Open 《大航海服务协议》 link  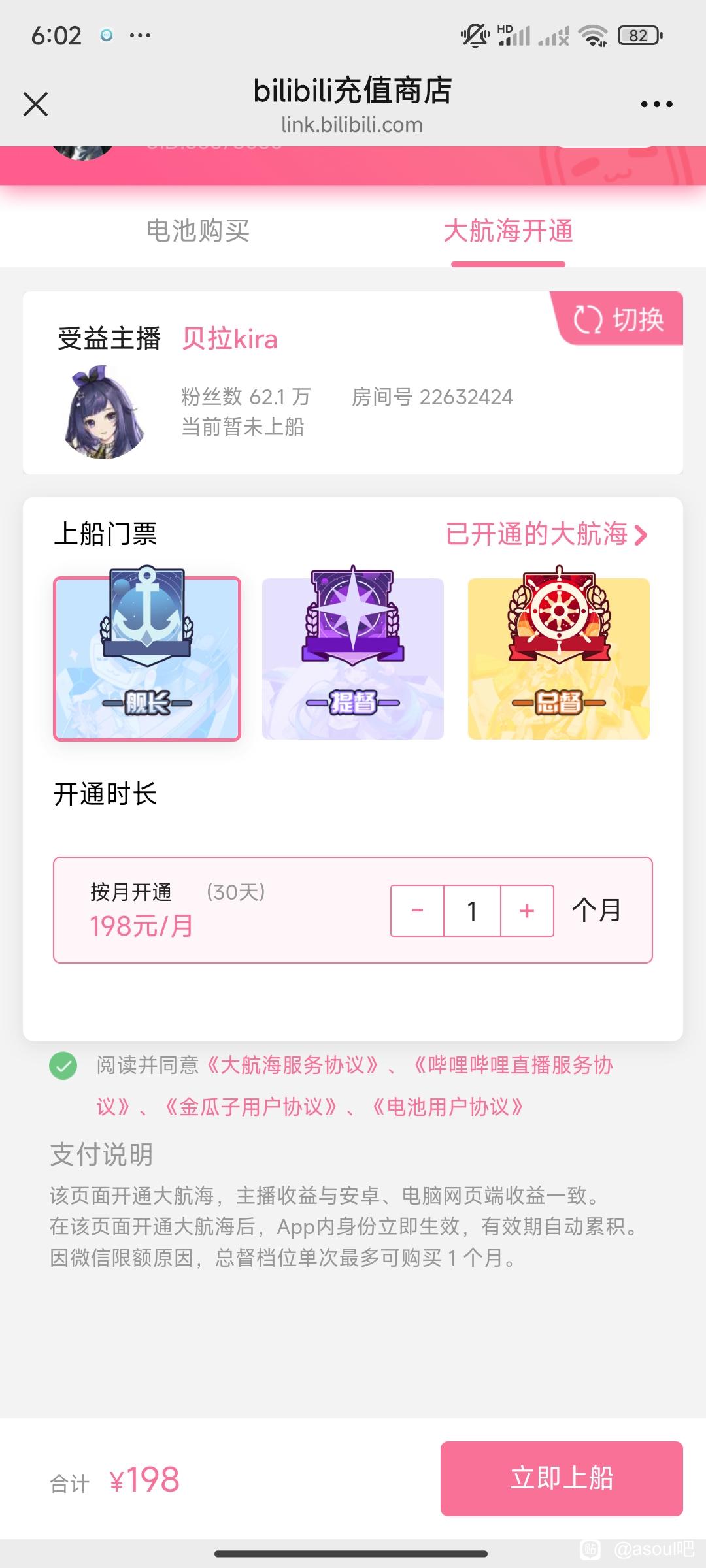[x=292, y=1066]
